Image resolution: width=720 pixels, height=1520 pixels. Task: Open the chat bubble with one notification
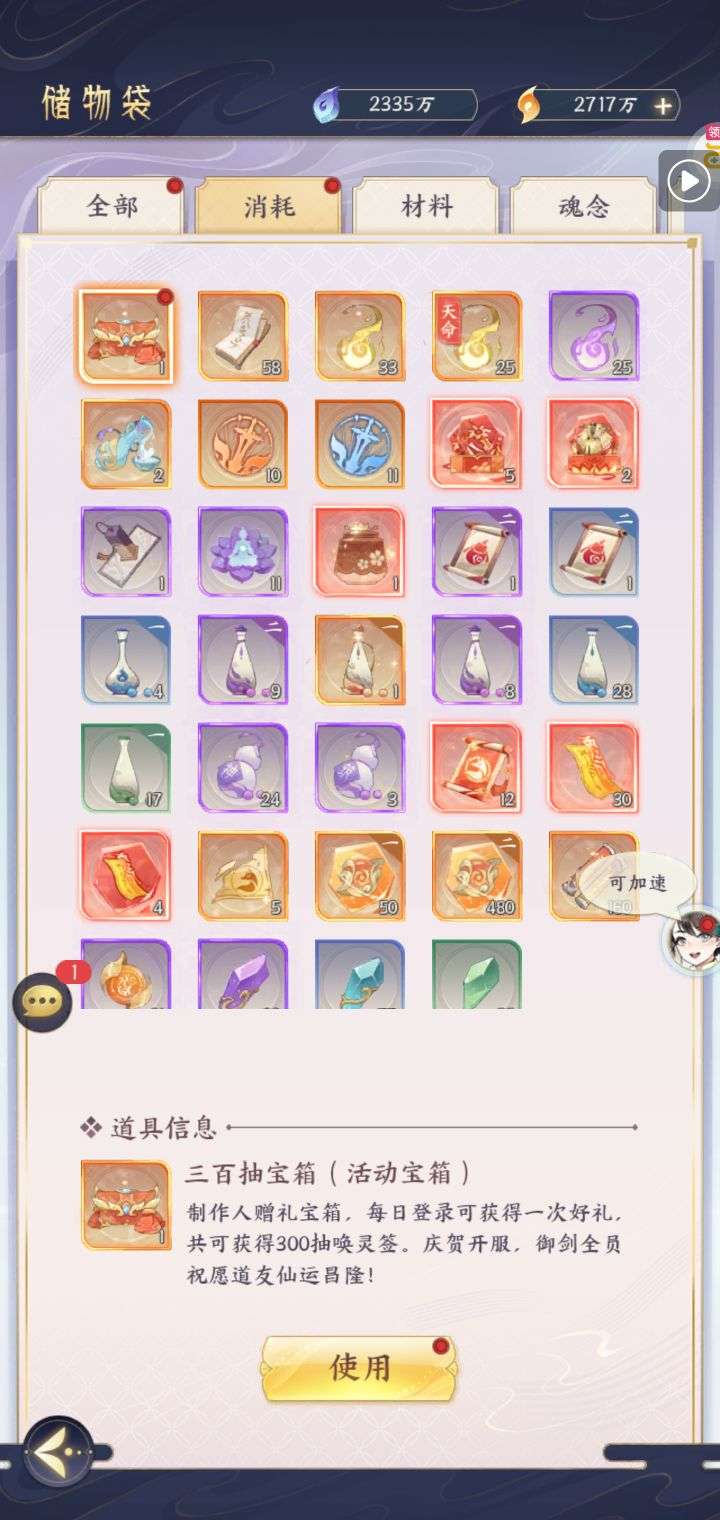[x=43, y=1001]
